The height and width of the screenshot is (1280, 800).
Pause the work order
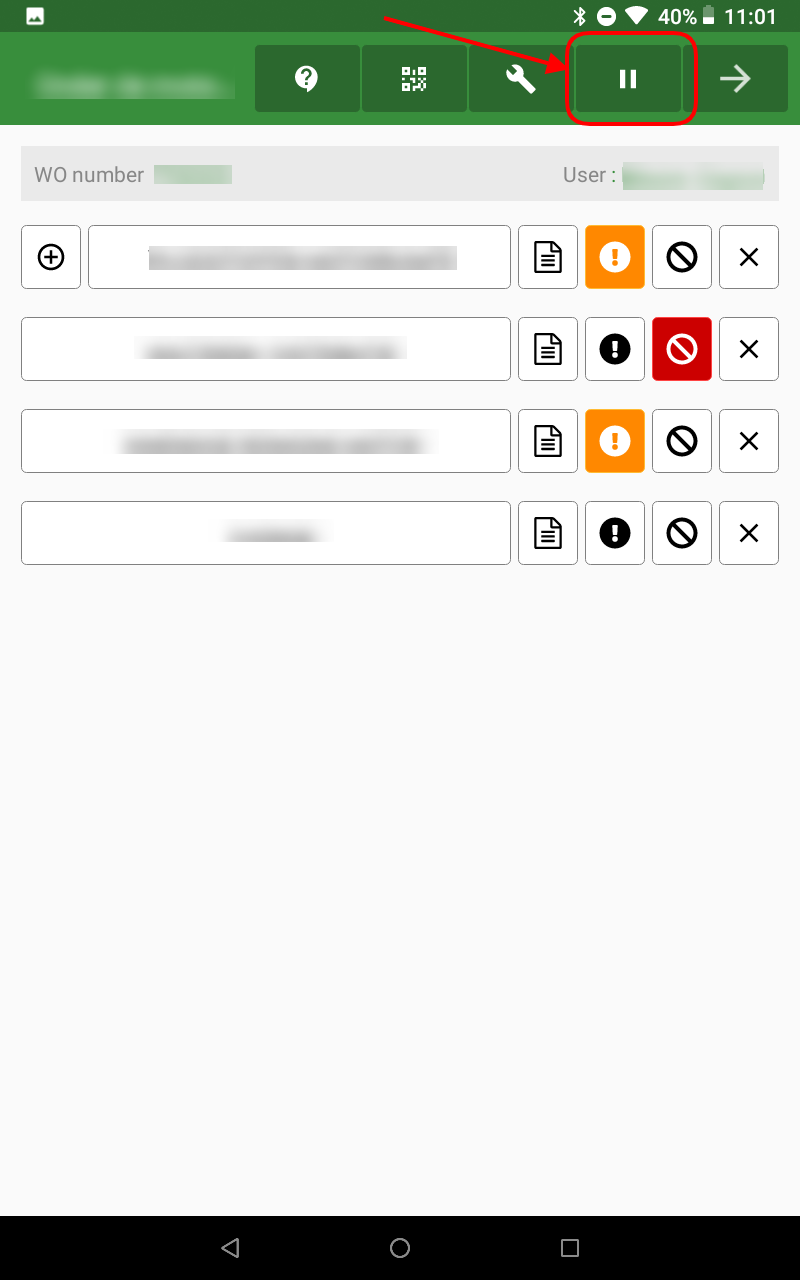[628, 79]
